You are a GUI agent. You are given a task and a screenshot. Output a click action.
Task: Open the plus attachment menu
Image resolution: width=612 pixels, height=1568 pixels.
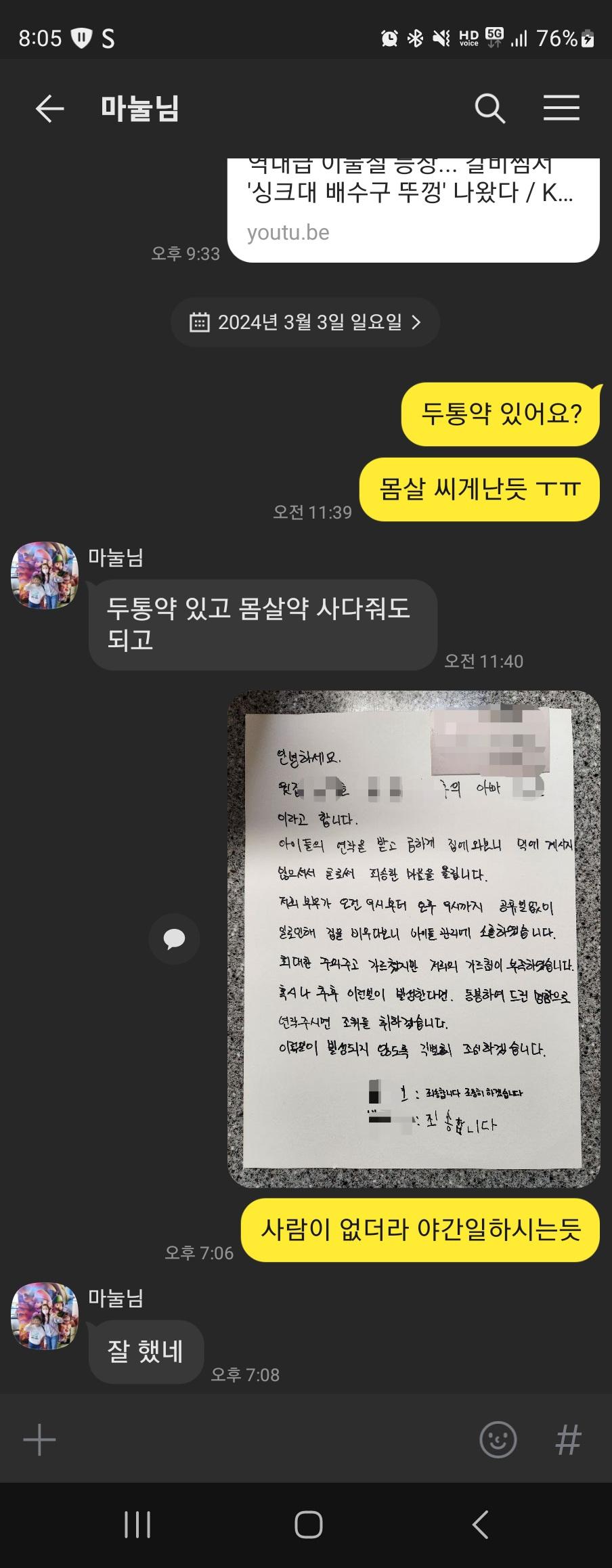[39, 1439]
